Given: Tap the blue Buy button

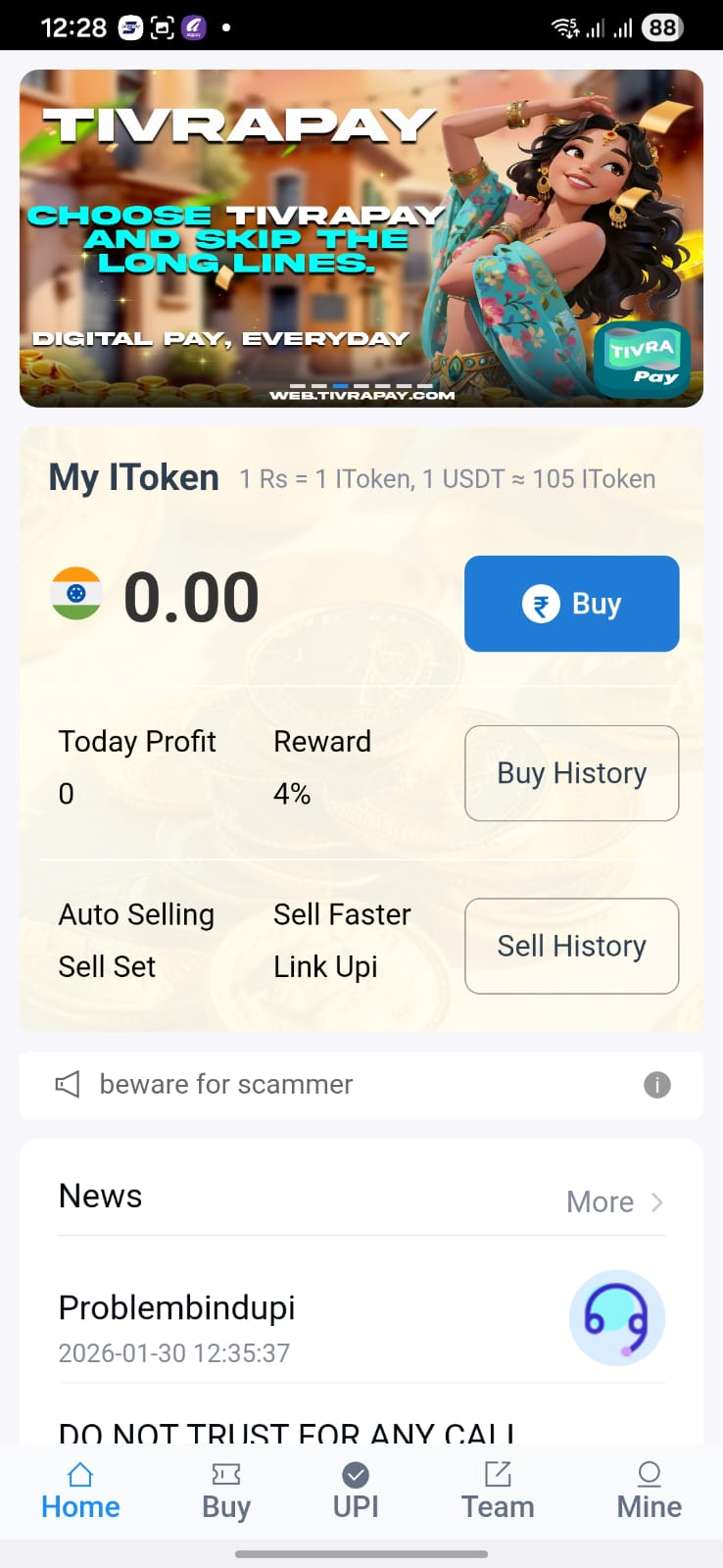Looking at the screenshot, I should tap(571, 604).
